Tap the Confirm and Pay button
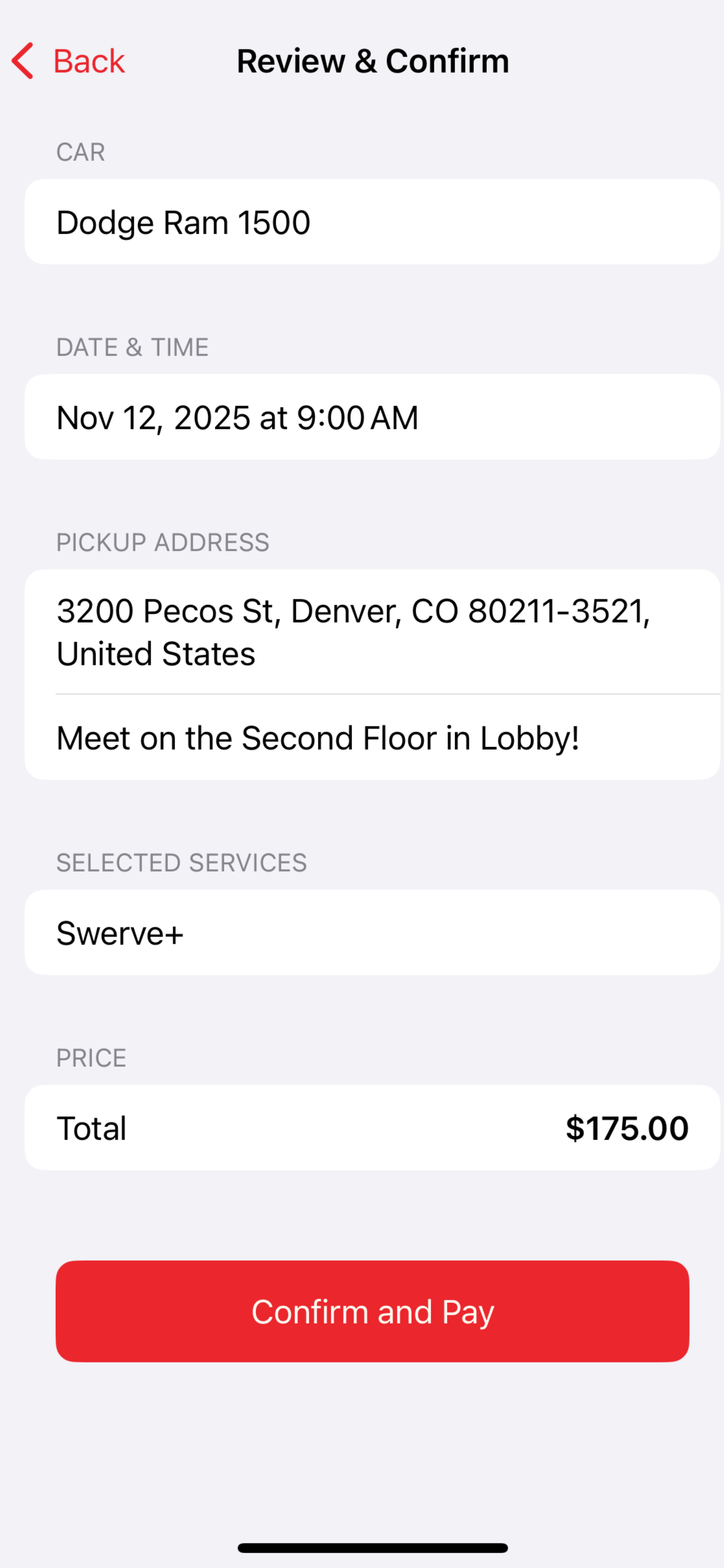This screenshot has height=1568, width=724. pyautogui.click(x=372, y=1311)
